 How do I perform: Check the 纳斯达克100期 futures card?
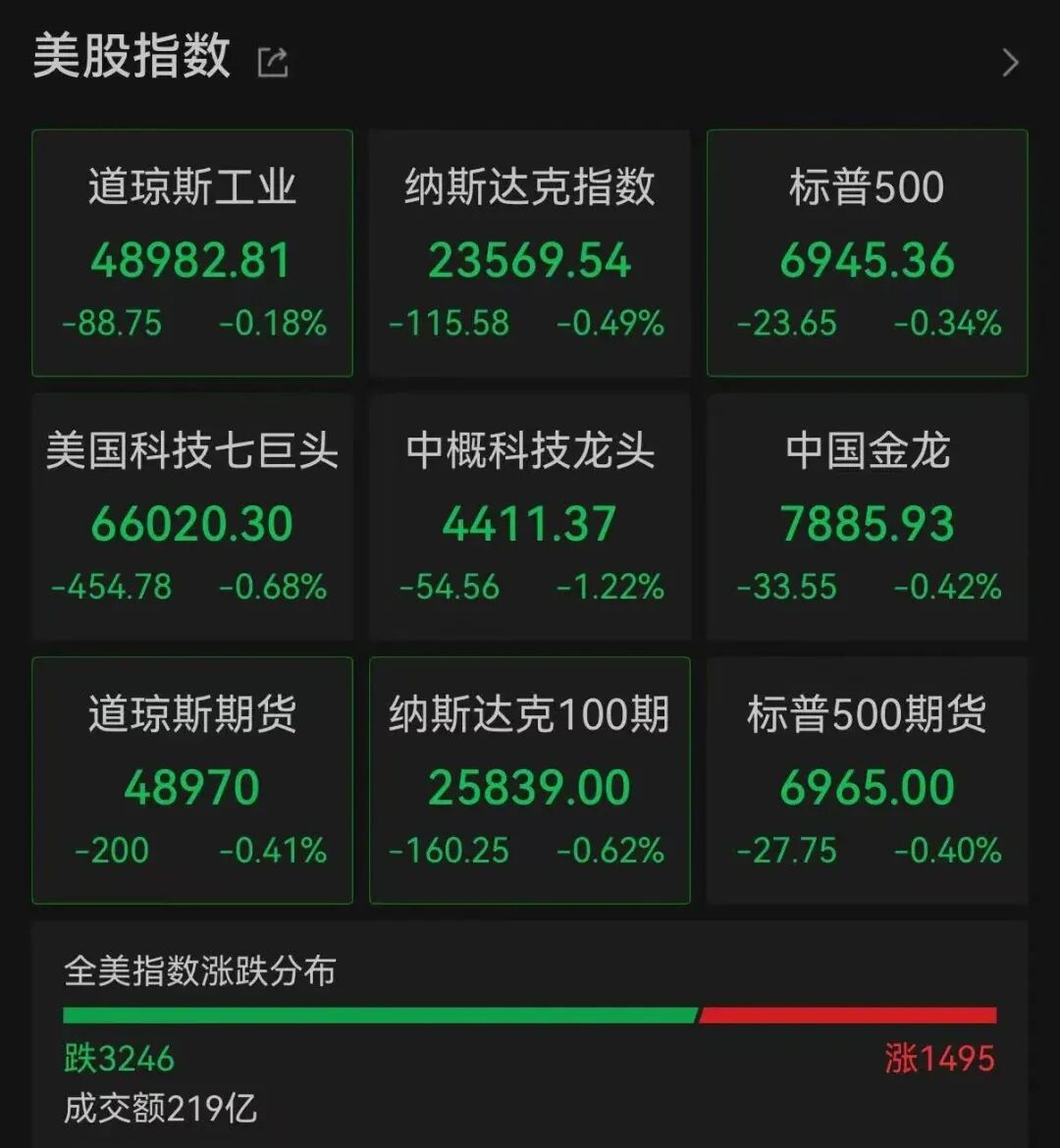(x=530, y=780)
